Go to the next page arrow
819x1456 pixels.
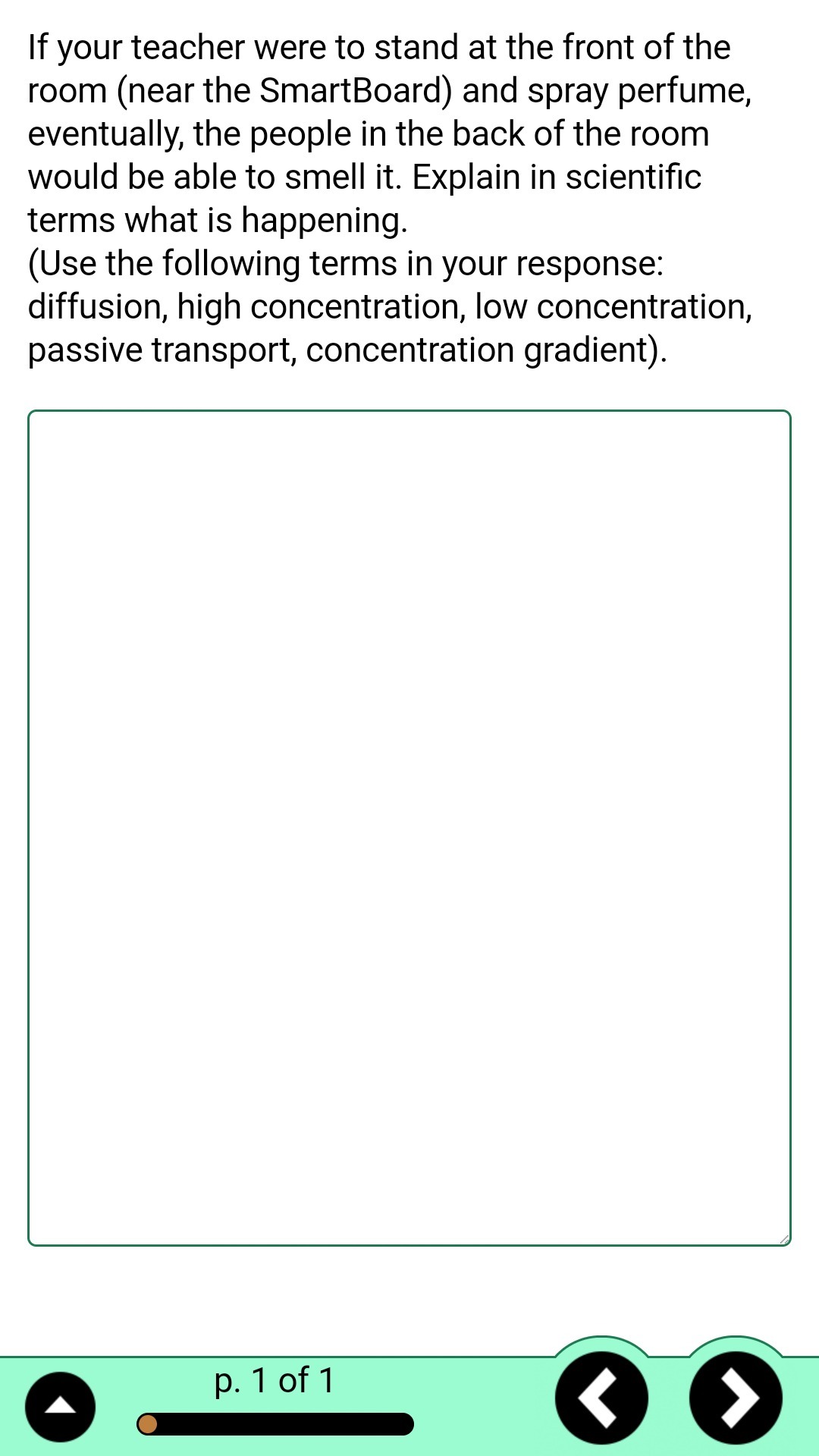tap(735, 1398)
